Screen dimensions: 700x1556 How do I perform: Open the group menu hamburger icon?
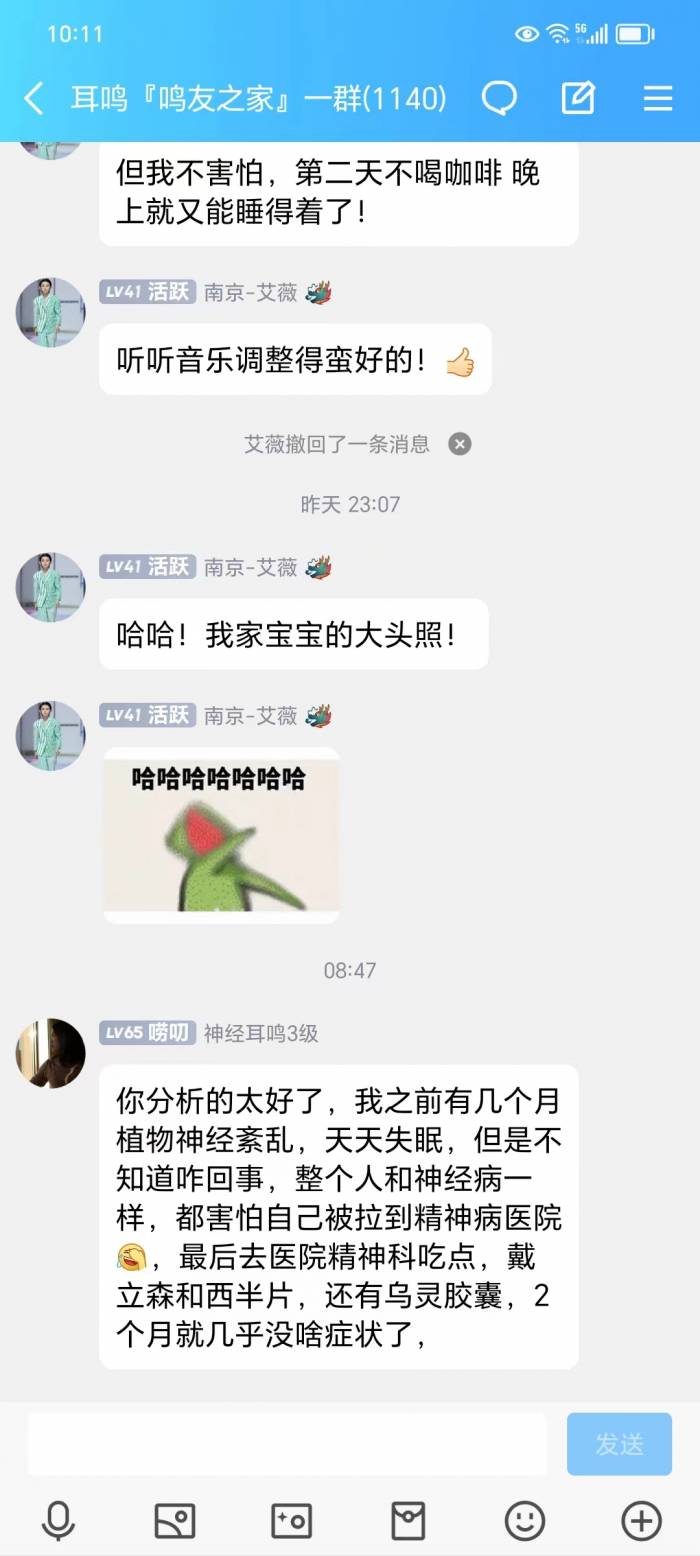pos(657,98)
